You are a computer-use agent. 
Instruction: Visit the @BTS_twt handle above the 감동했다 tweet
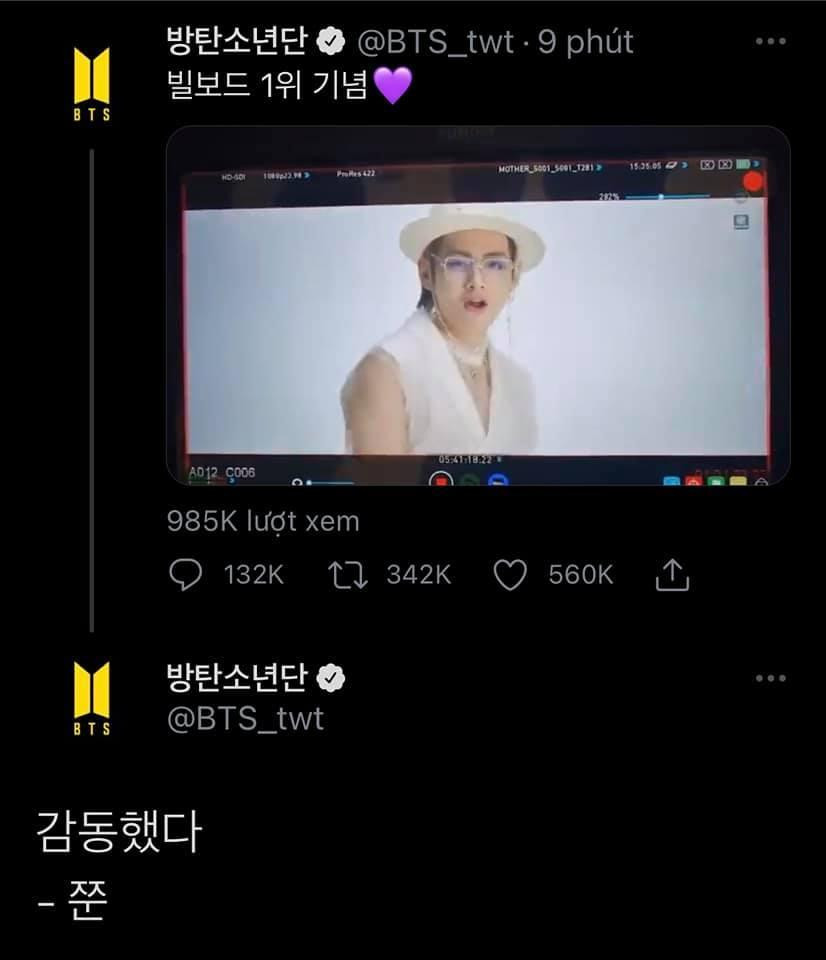click(x=244, y=718)
